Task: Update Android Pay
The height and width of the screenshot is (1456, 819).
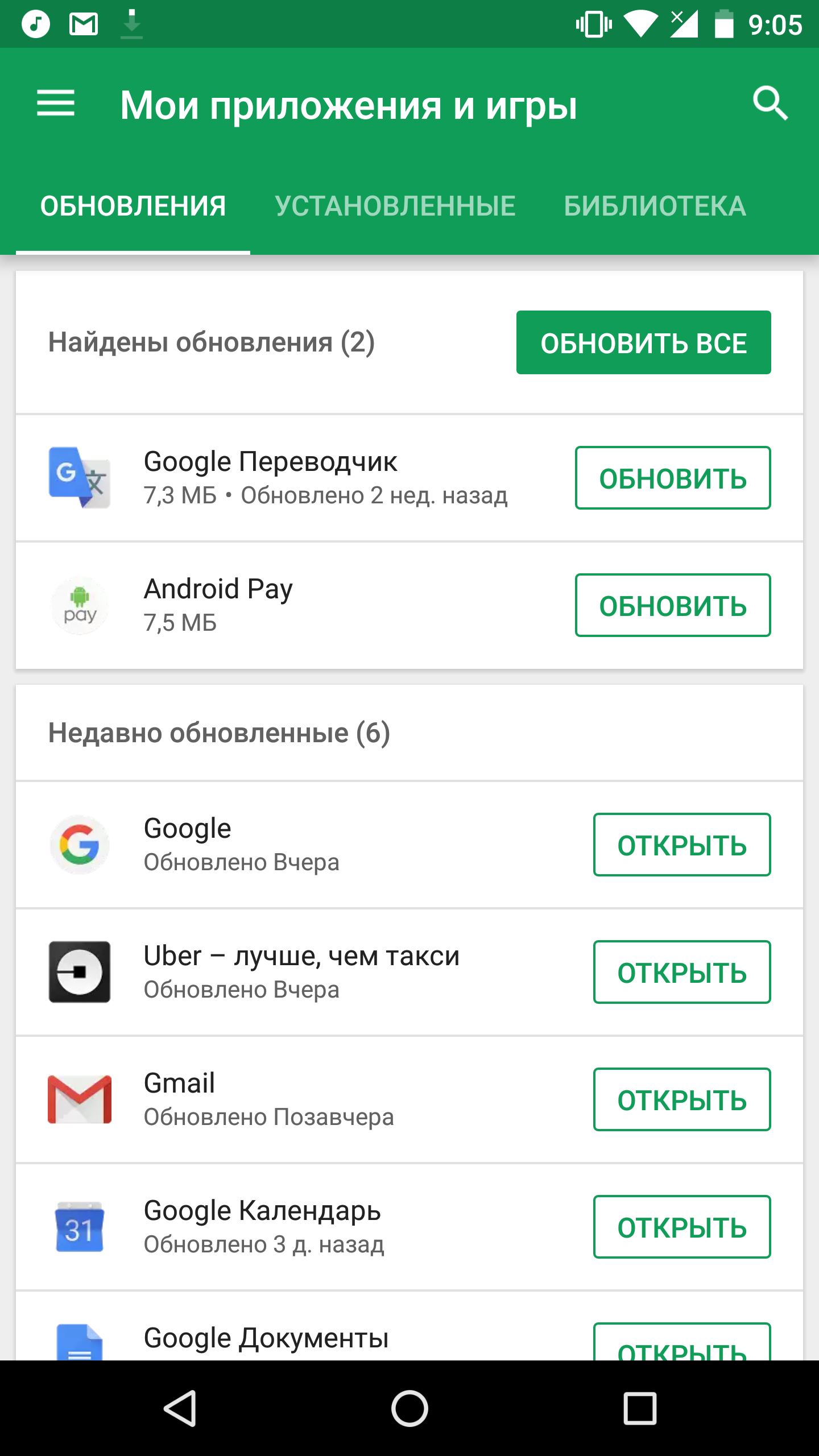Action: pyautogui.click(x=673, y=605)
